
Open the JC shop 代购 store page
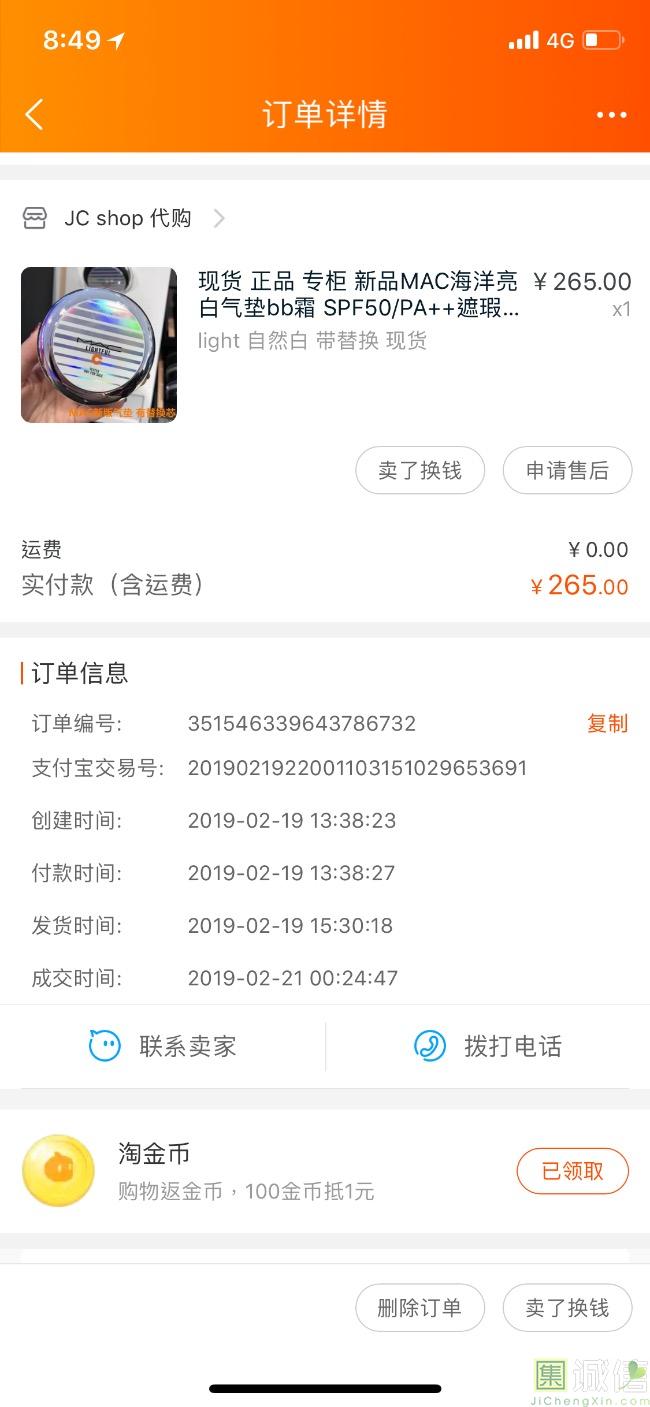click(126, 218)
